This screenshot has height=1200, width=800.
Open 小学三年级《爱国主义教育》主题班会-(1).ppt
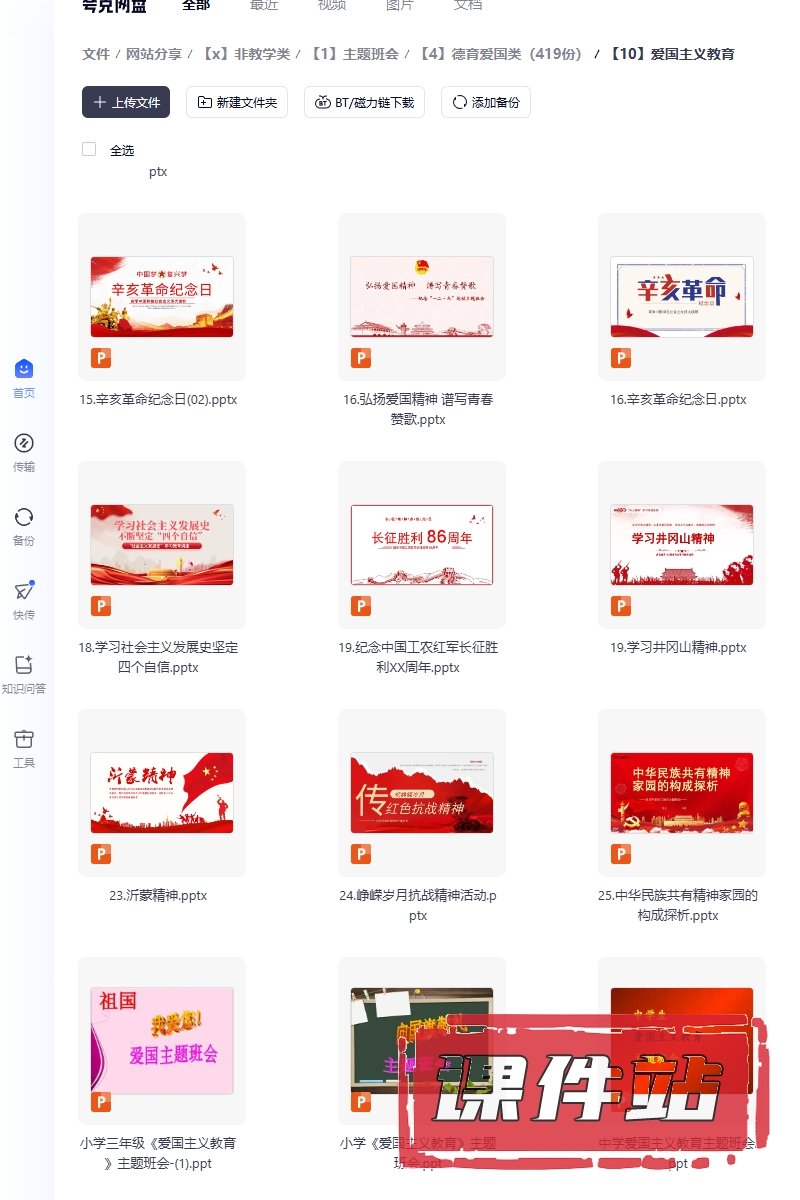point(162,1040)
